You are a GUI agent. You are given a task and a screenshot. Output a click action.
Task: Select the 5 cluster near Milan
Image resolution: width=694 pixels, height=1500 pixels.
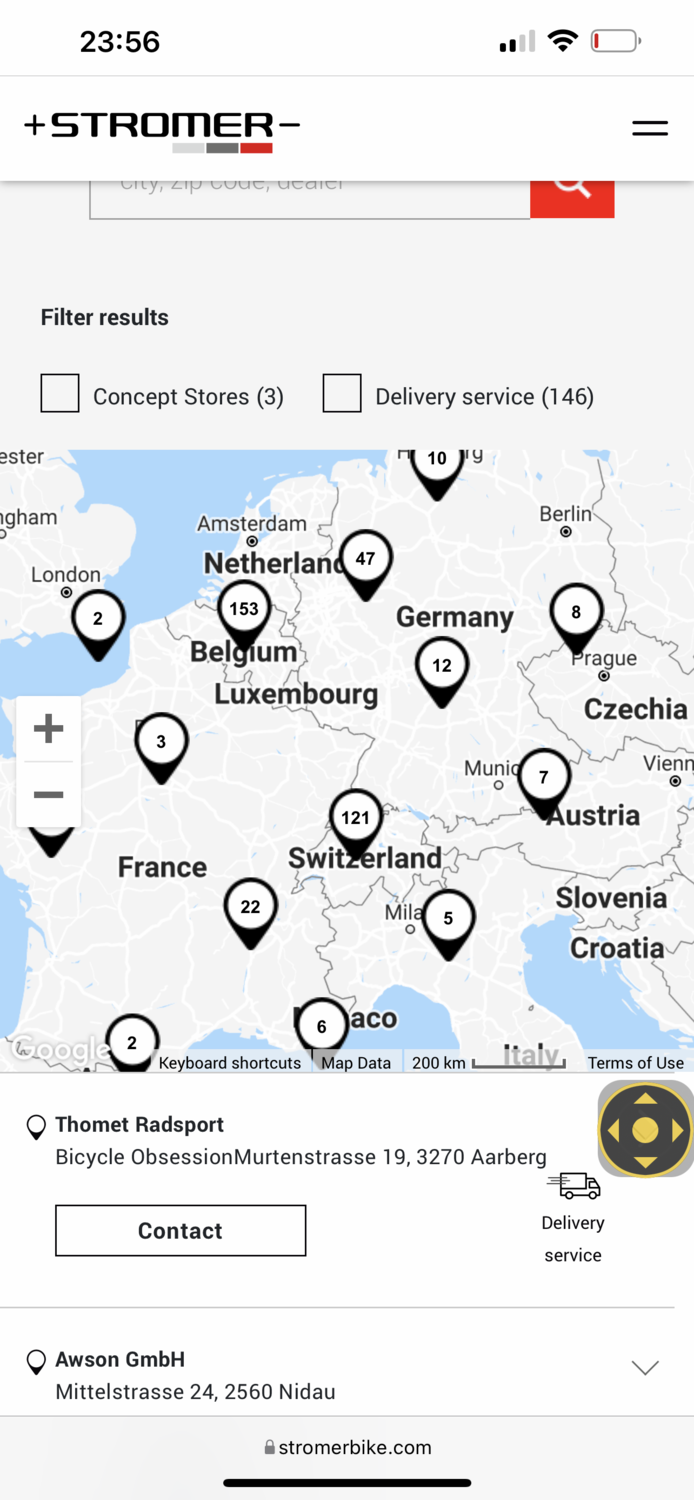pos(448,919)
